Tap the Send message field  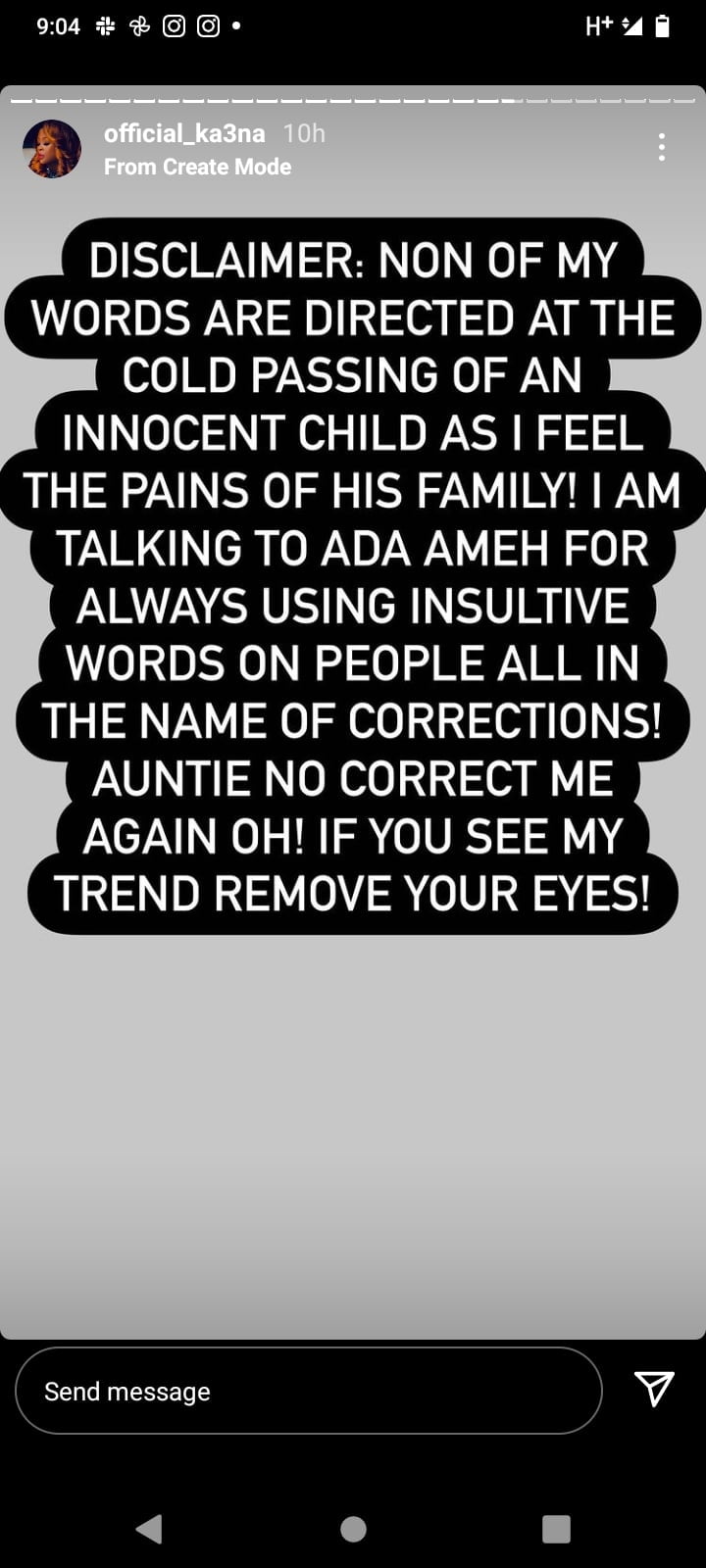309,1391
